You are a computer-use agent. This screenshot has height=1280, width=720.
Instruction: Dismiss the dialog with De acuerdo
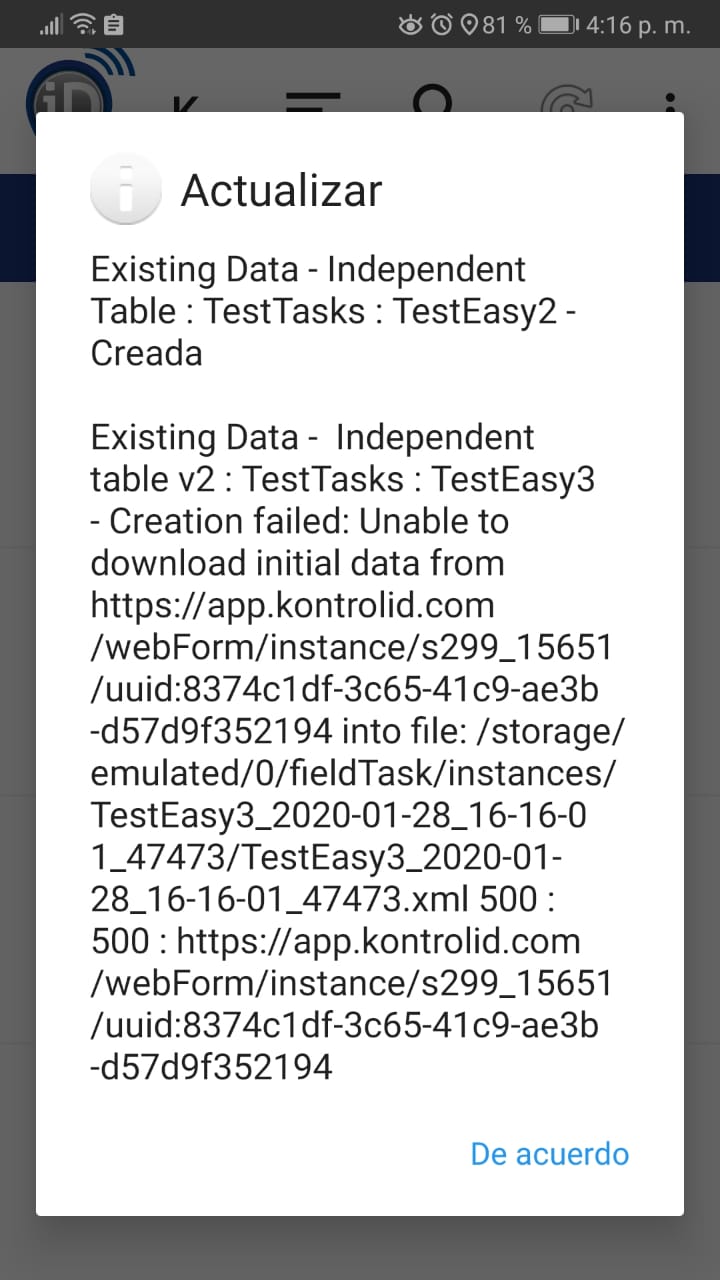[x=550, y=1153]
